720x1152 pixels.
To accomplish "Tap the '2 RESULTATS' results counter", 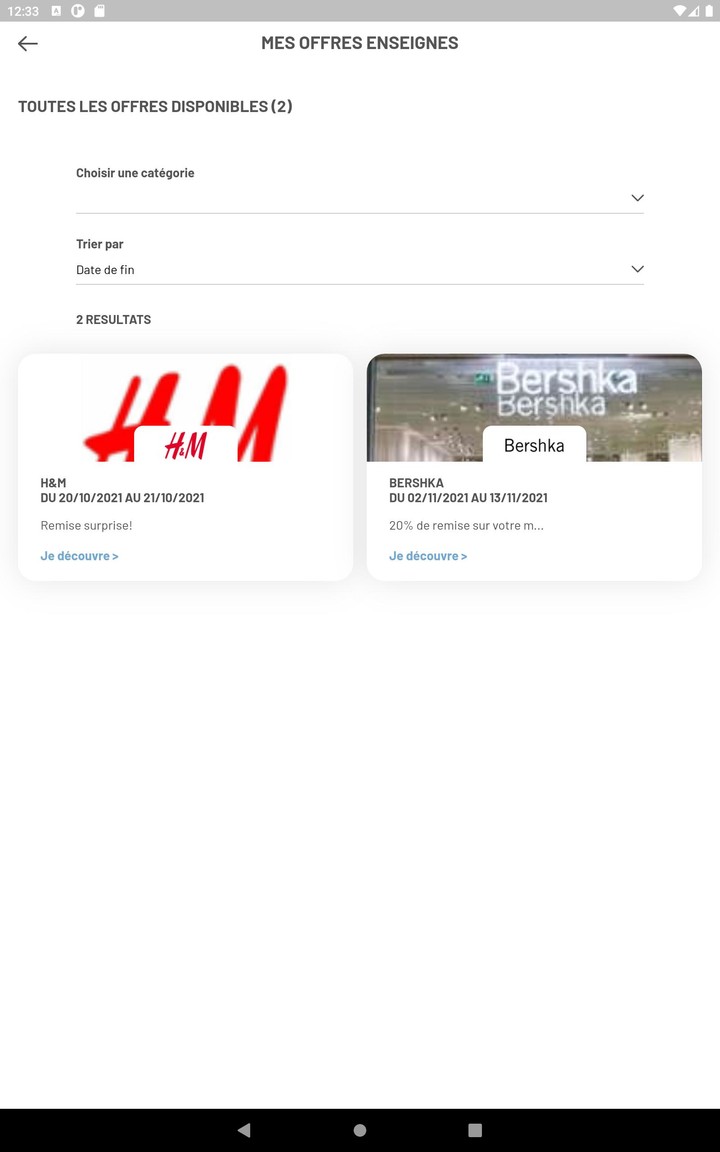I will point(113,319).
